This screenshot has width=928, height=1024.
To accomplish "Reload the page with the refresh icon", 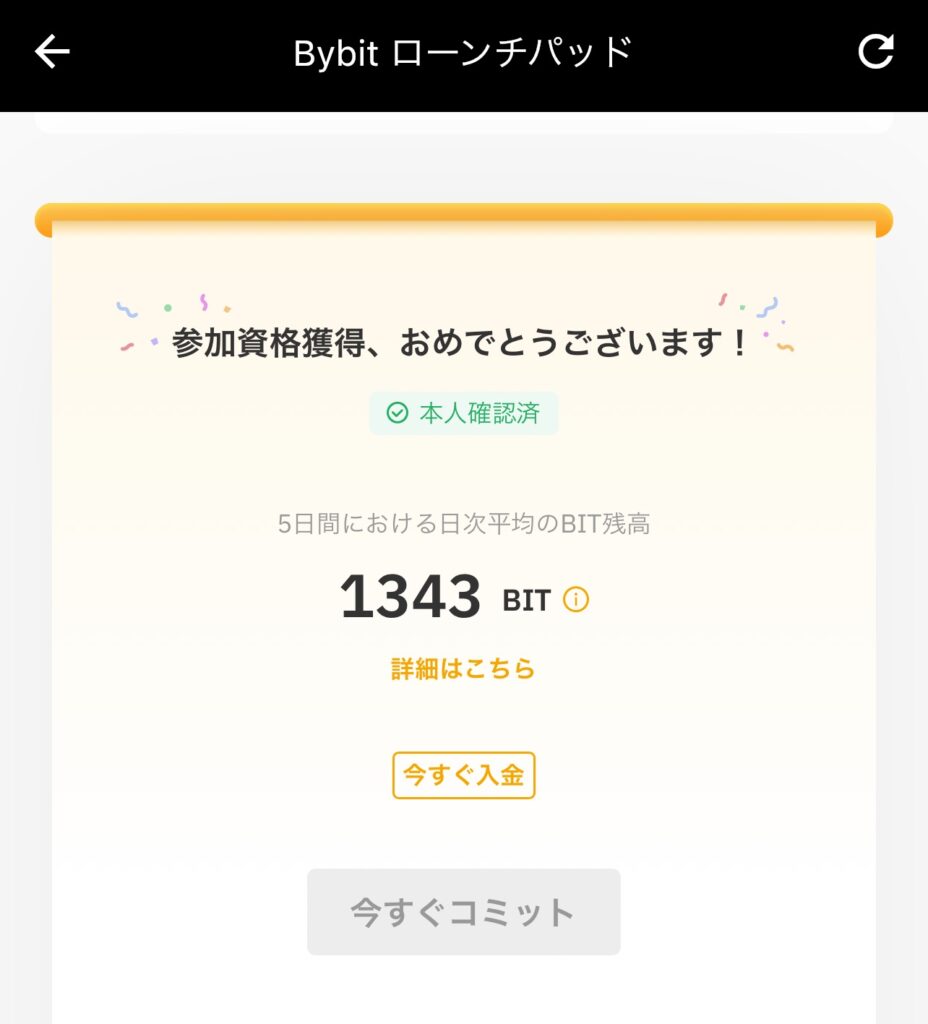I will (x=875, y=52).
